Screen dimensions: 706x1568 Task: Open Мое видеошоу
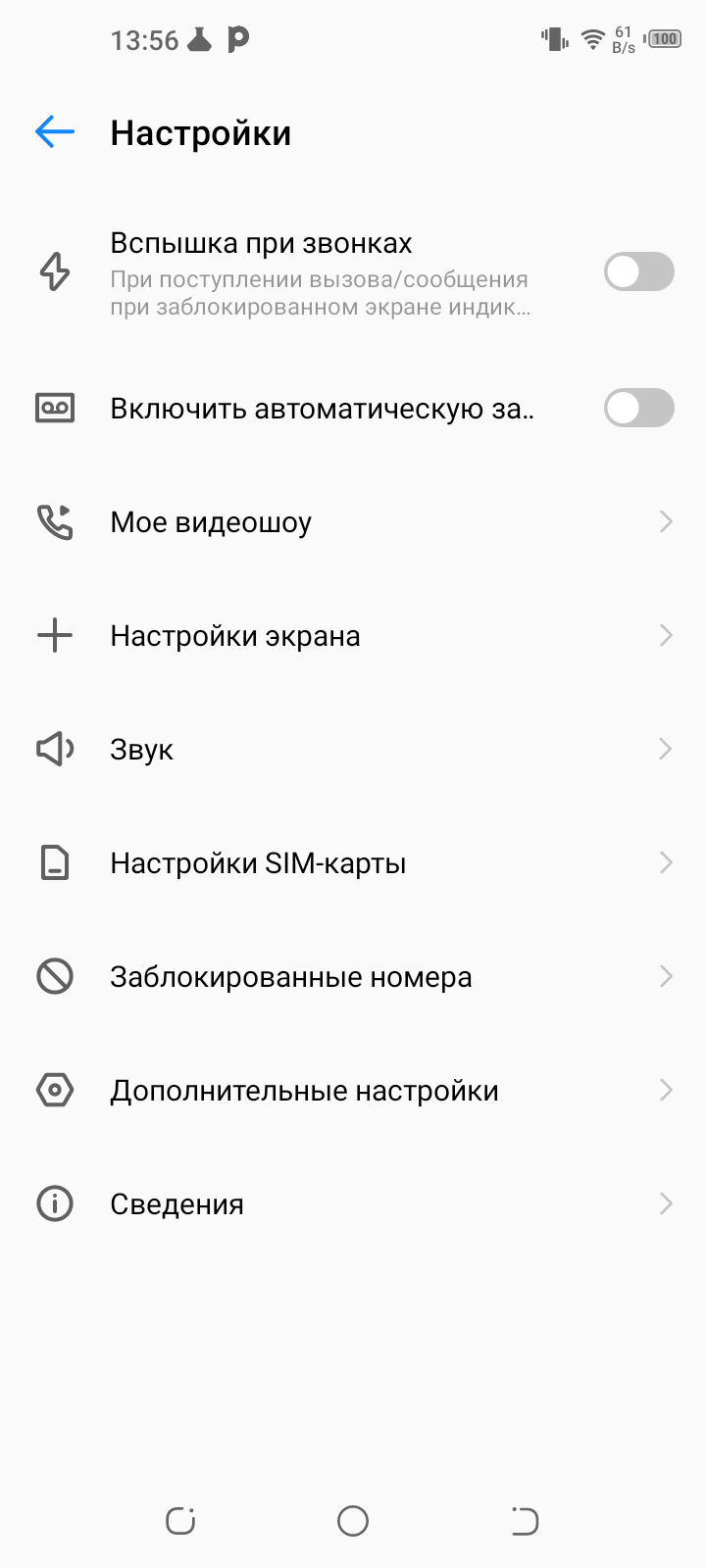(x=353, y=522)
